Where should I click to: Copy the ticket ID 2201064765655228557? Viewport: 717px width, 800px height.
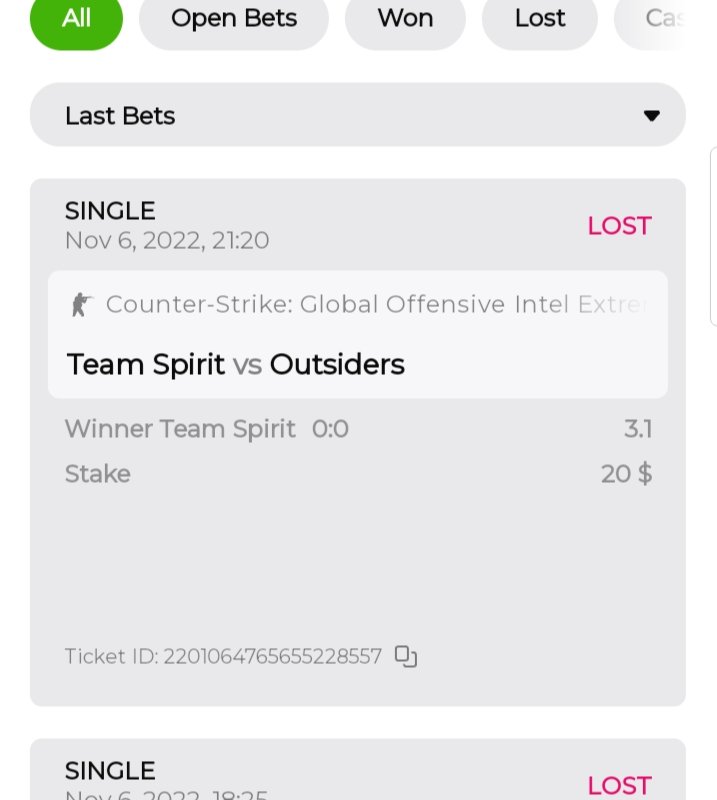pos(405,656)
